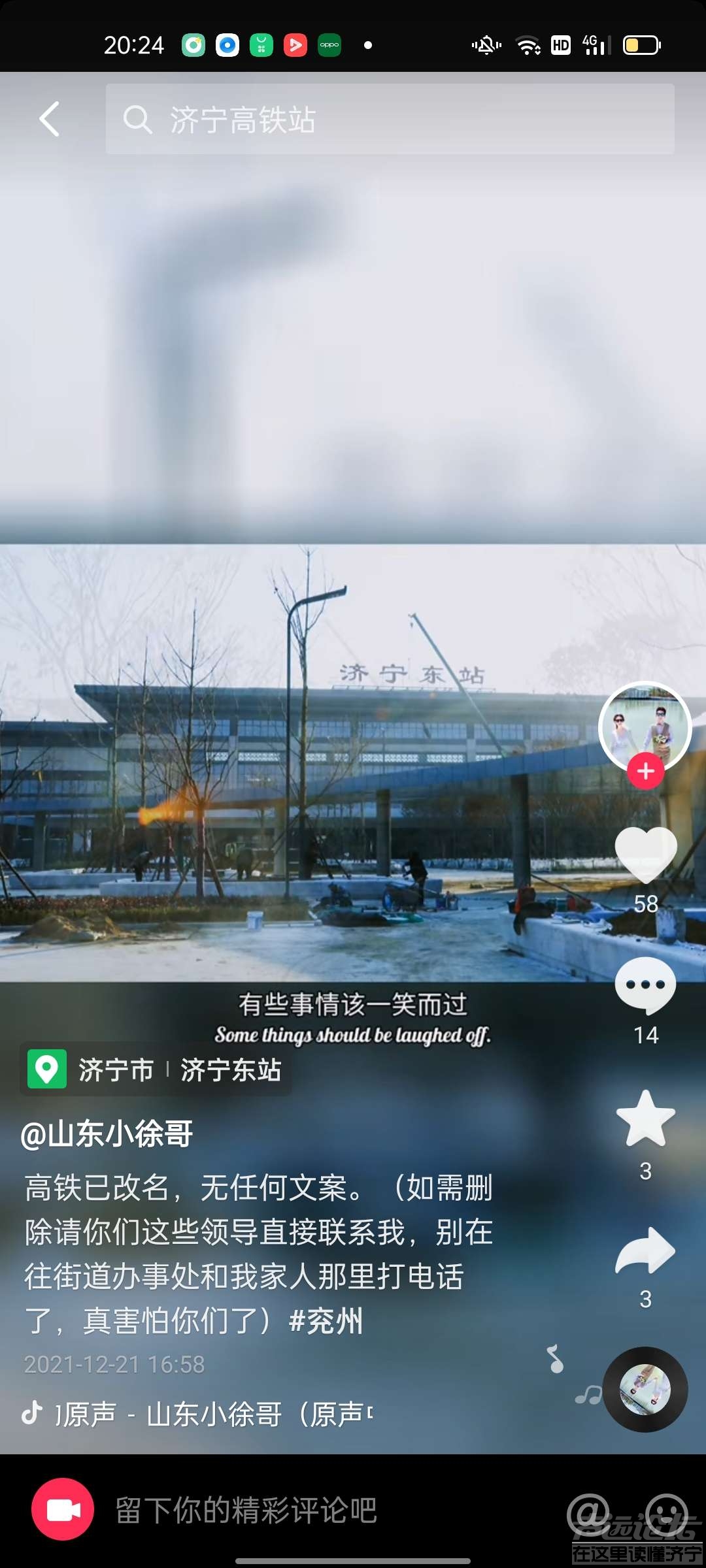Image resolution: width=706 pixels, height=1568 pixels.
Task: Open the #兖州 hashtag
Action: tap(326, 1321)
